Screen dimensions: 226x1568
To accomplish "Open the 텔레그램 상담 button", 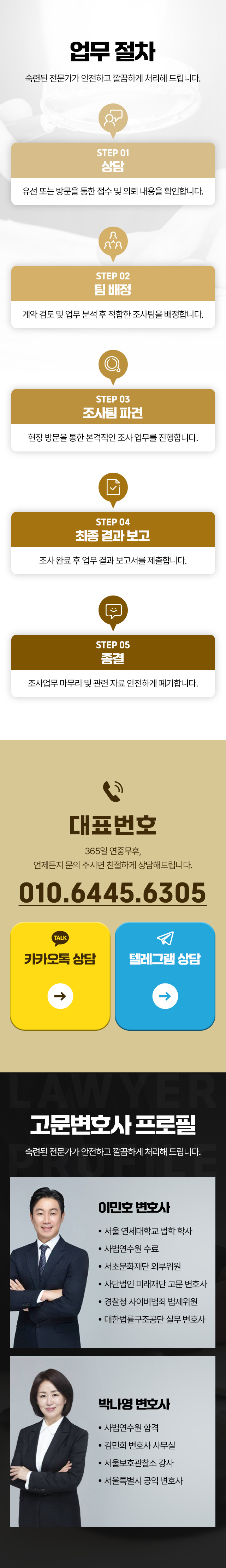I will [165, 975].
